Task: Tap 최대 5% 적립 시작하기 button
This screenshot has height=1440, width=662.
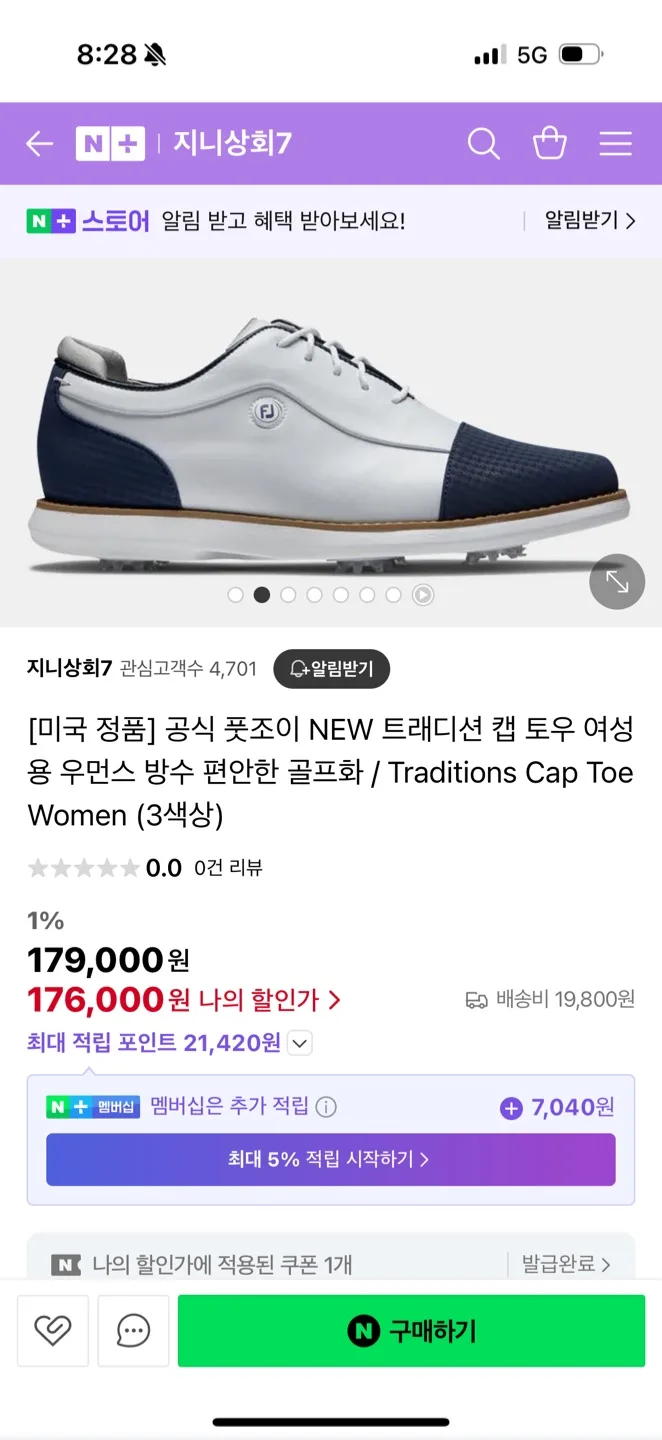Action: pos(330,1159)
